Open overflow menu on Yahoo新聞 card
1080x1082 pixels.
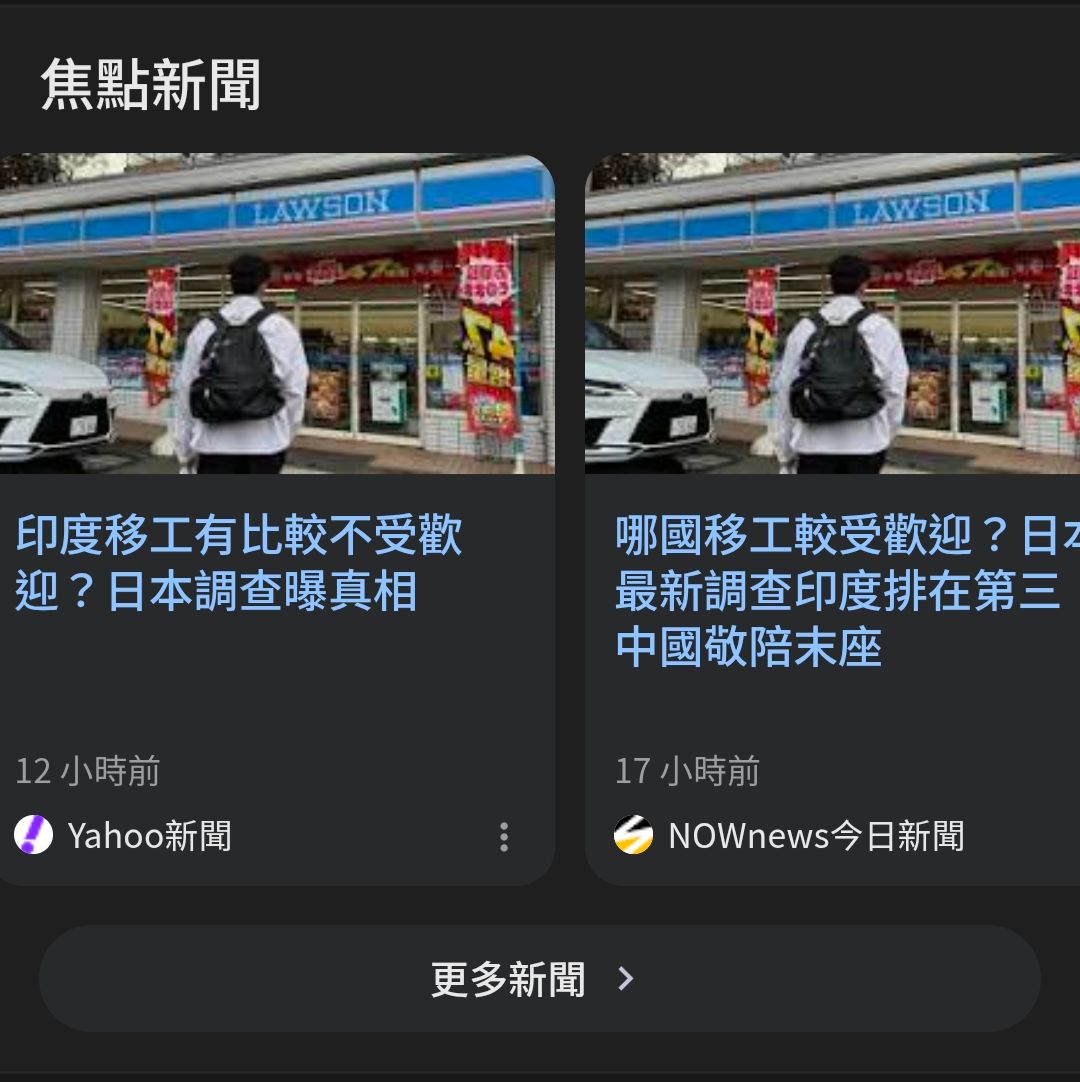point(504,837)
